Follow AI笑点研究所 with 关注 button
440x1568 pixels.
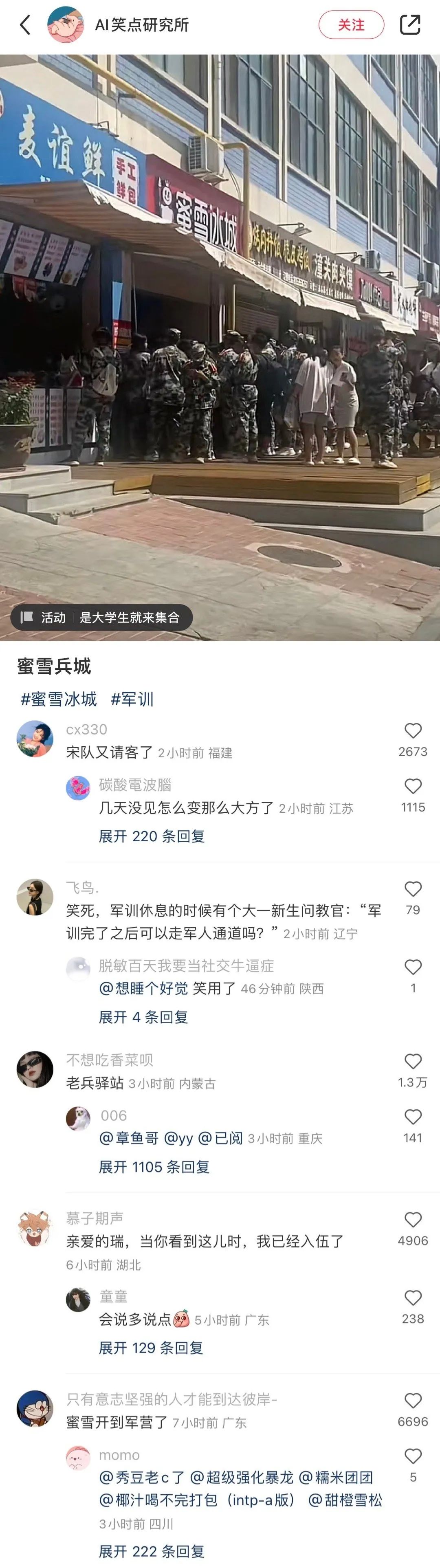coord(351,25)
